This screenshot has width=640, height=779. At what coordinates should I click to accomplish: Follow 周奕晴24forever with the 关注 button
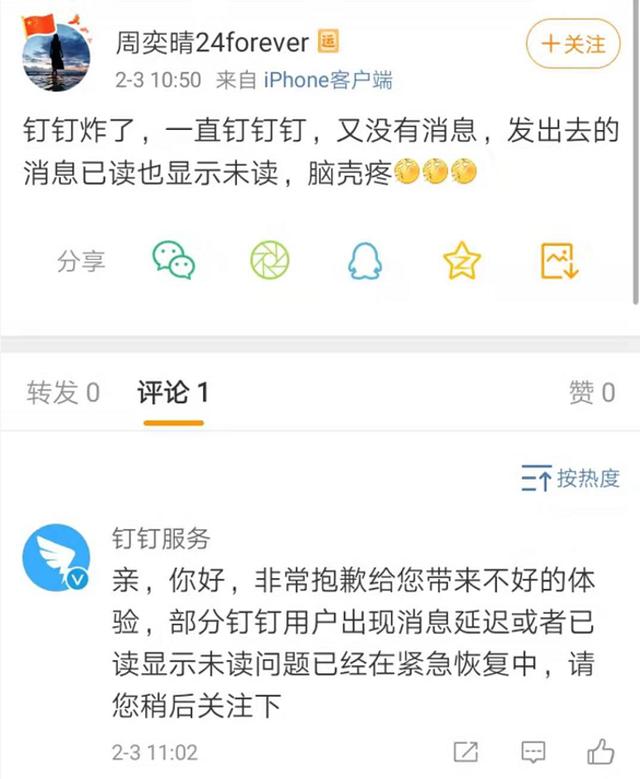[573, 44]
